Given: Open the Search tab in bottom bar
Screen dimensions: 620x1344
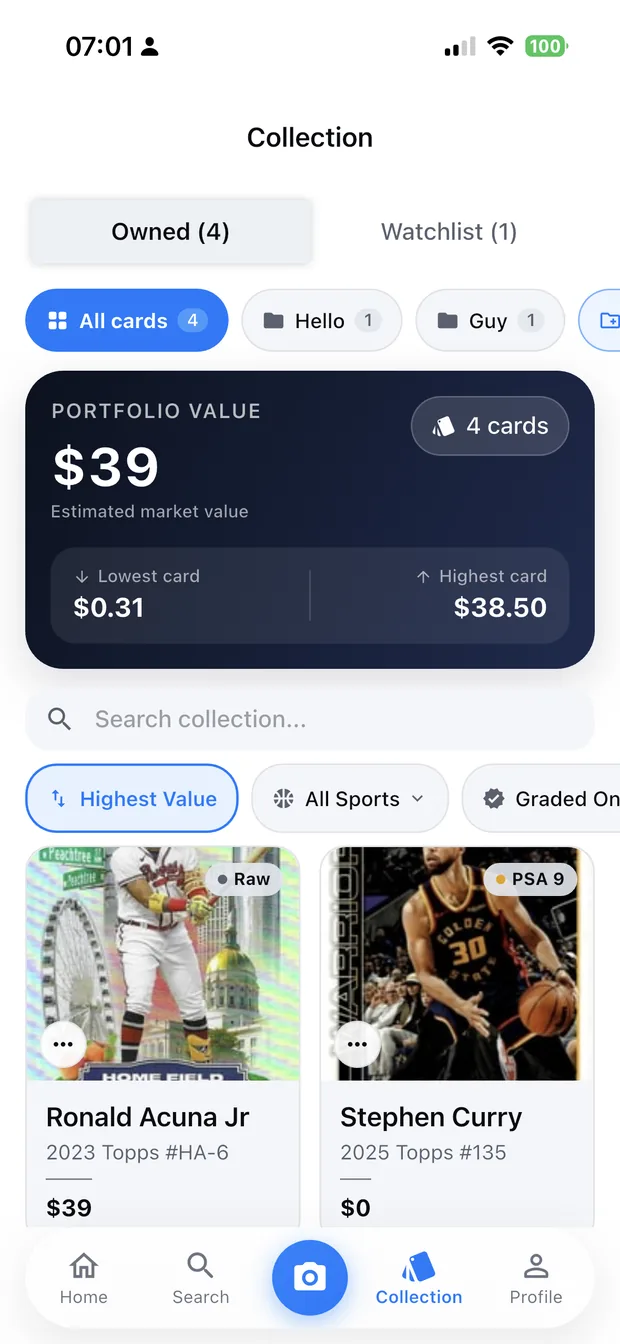Looking at the screenshot, I should [x=201, y=1279].
